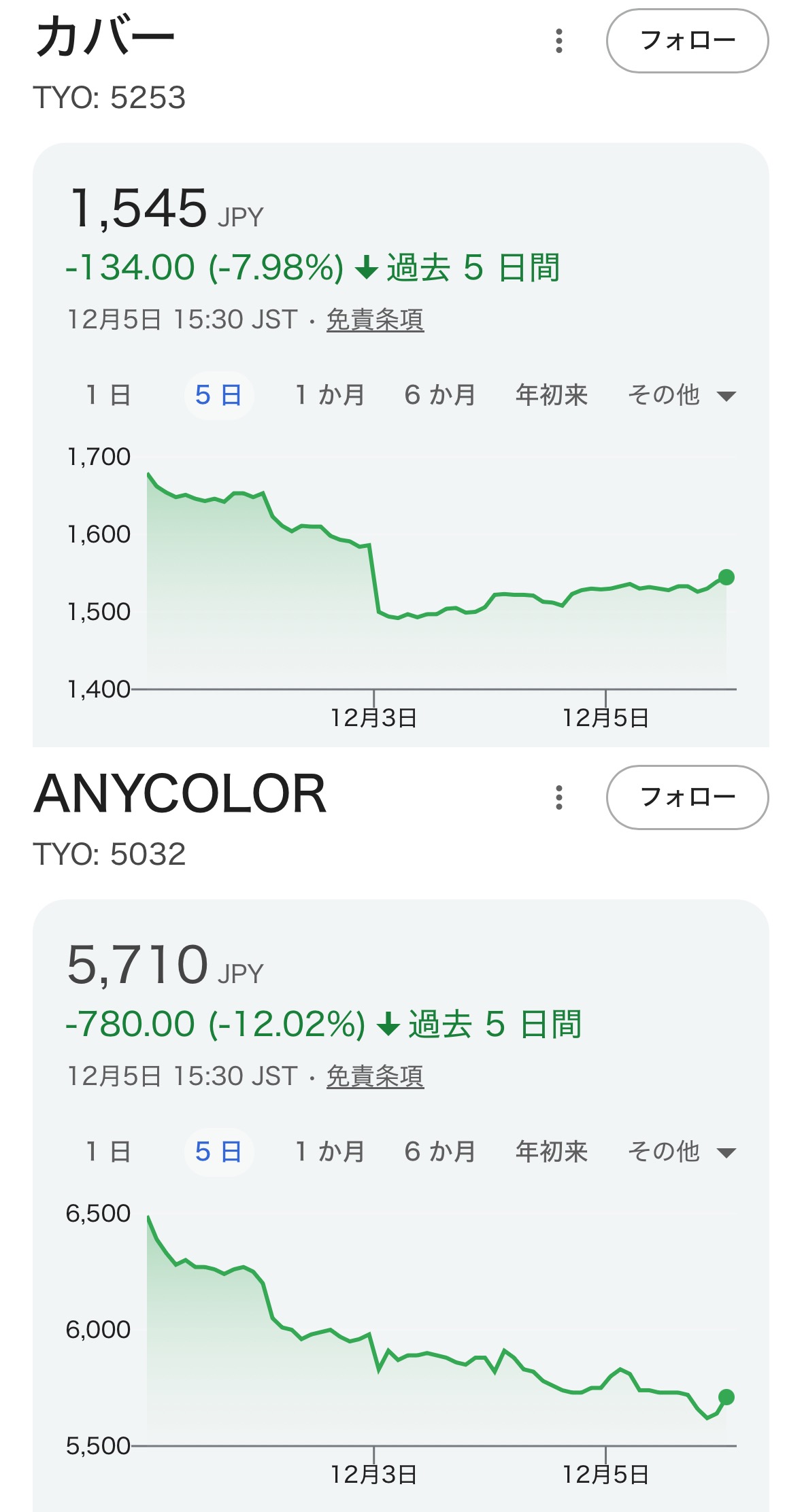Open the overflow menu for ANYCOLOR
This screenshot has height=1512, width=802.
pos(558,797)
